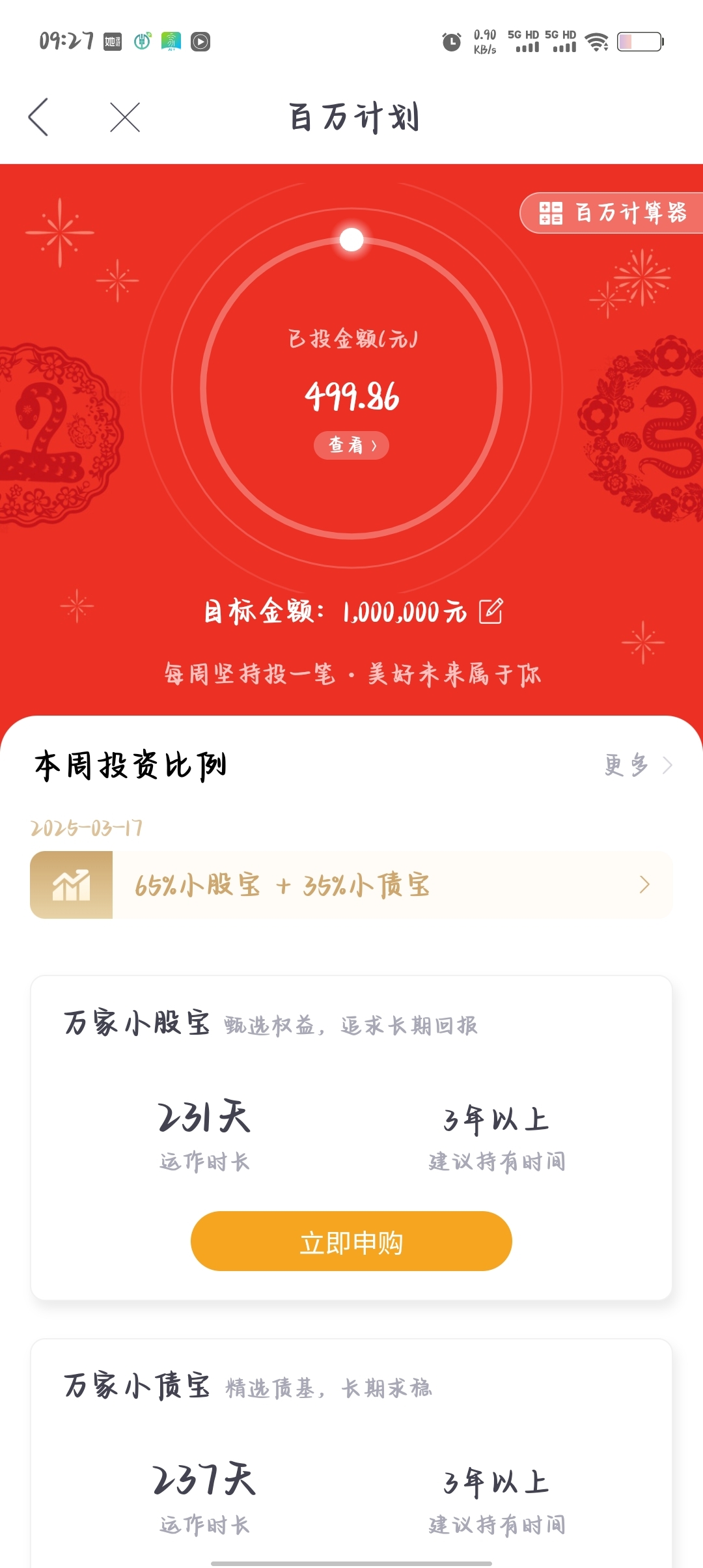The height and width of the screenshot is (1568, 703).
Task: Edit the 目标金额 with the pencil icon
Action: click(x=491, y=611)
